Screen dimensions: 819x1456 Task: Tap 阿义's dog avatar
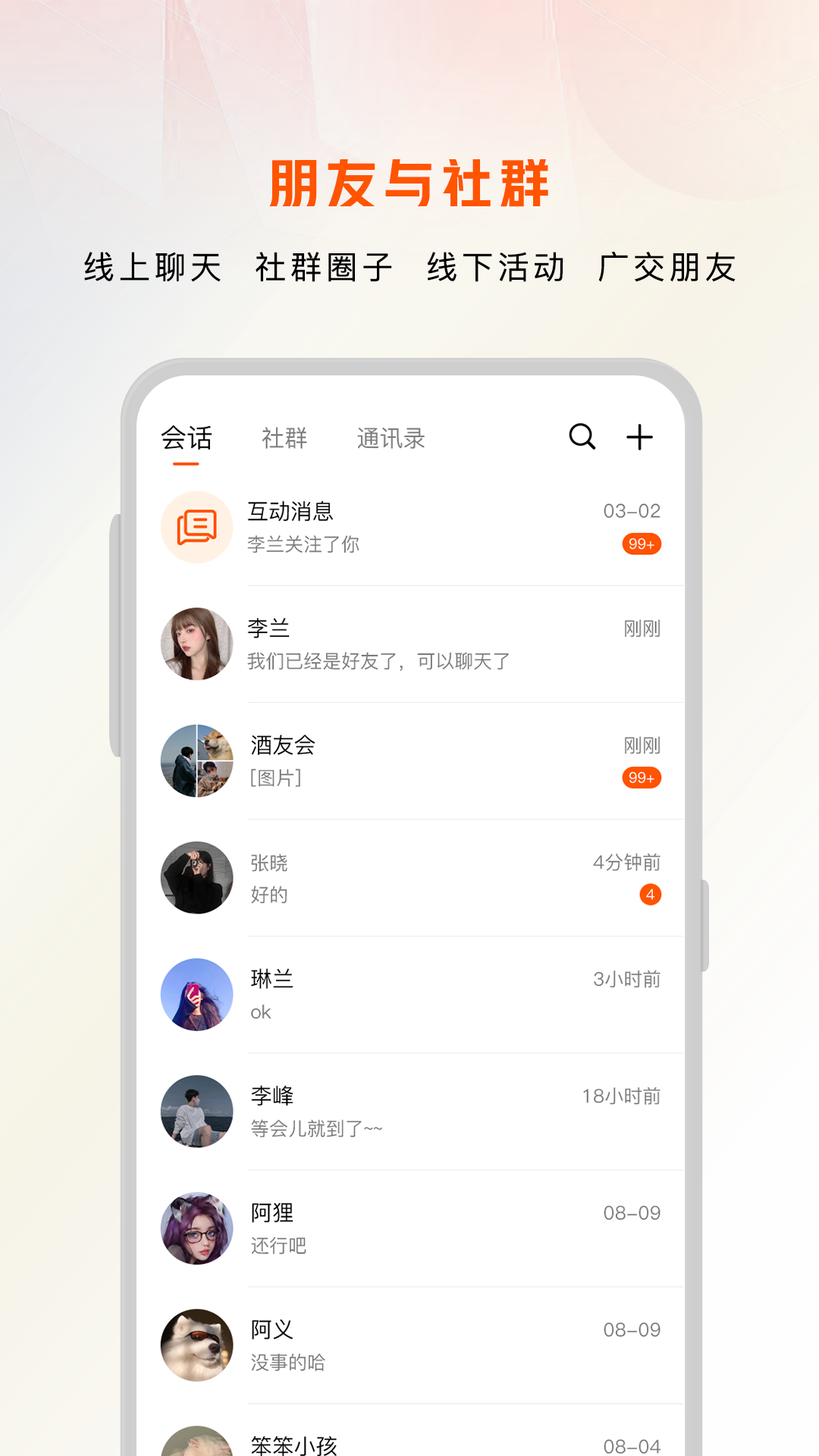pyautogui.click(x=196, y=1345)
